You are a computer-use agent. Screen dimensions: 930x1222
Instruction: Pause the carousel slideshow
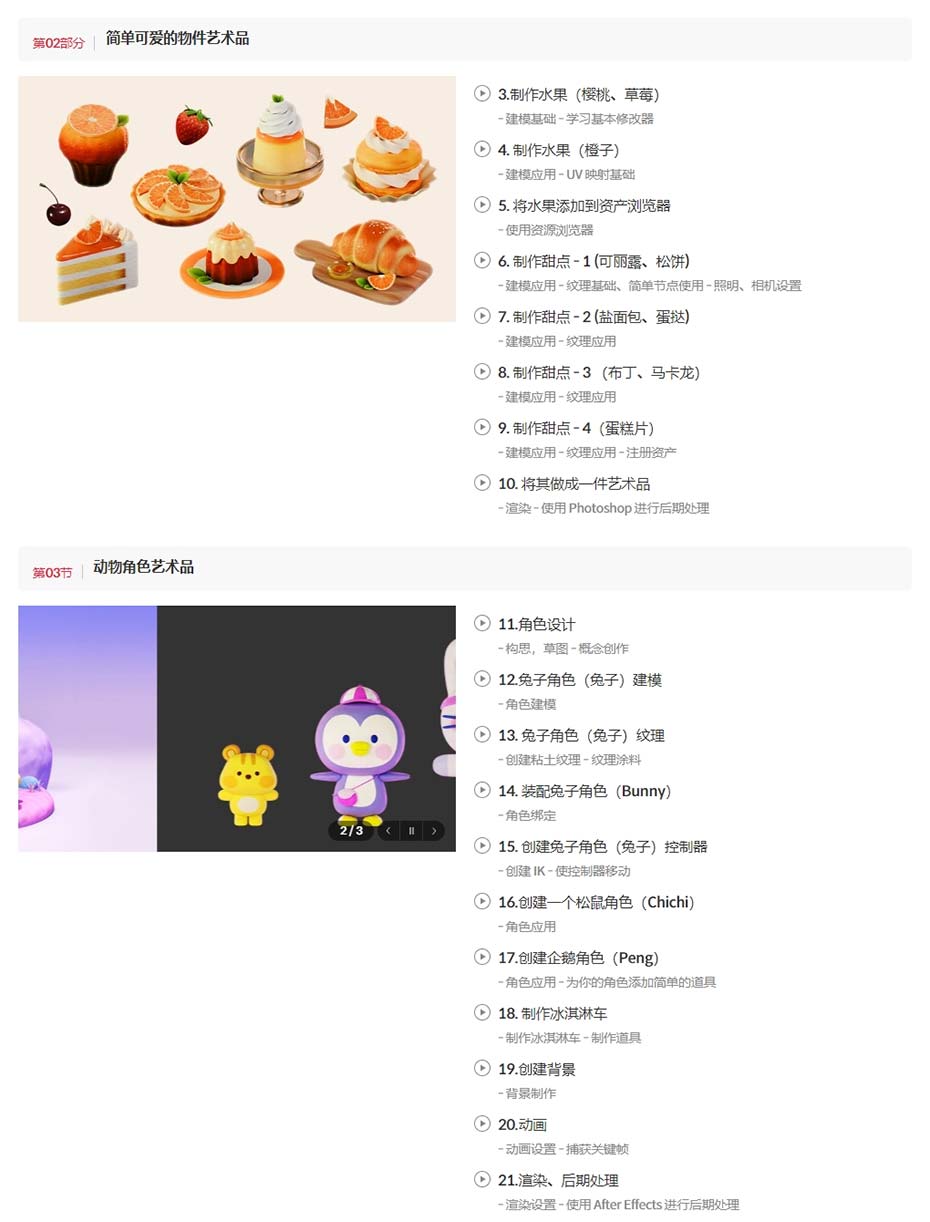[x=411, y=831]
